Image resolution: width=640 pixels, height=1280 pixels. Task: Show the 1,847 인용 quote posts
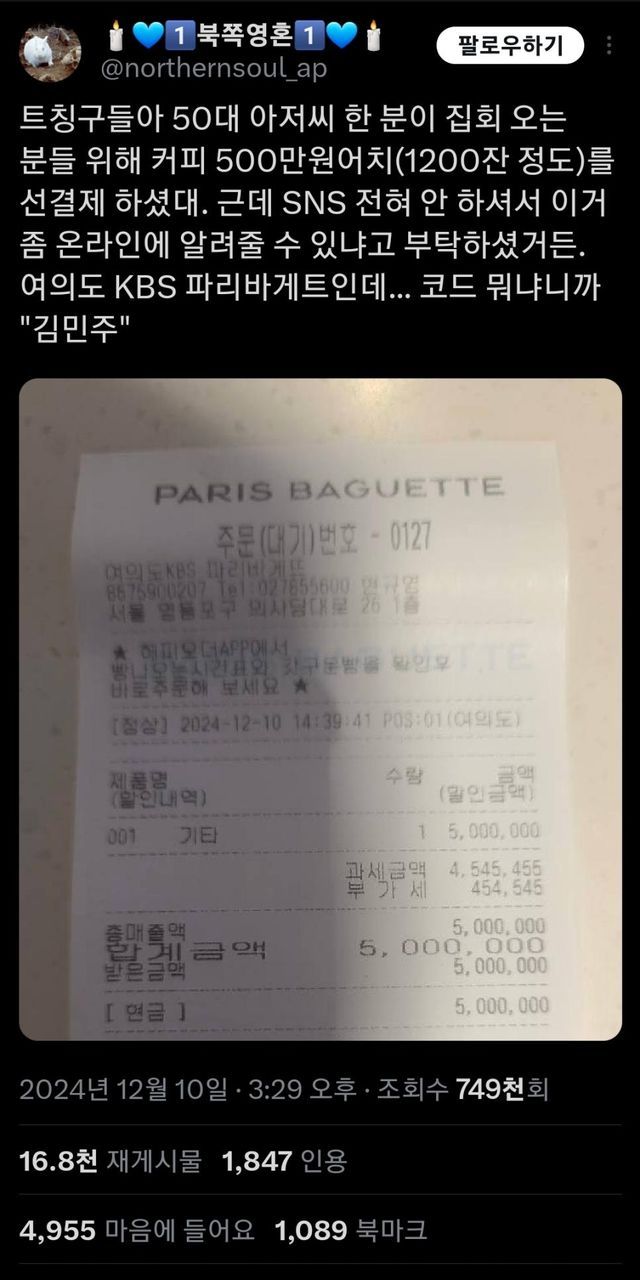(284, 1161)
